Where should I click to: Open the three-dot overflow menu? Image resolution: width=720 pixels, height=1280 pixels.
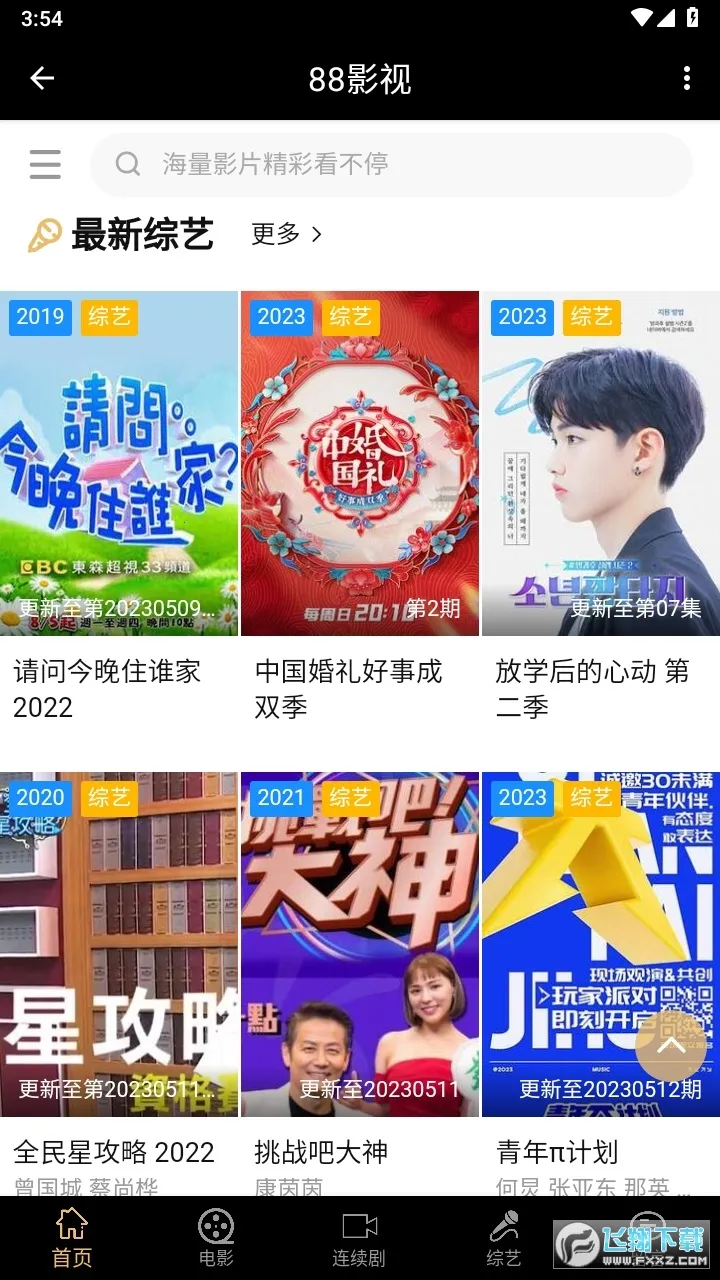686,78
